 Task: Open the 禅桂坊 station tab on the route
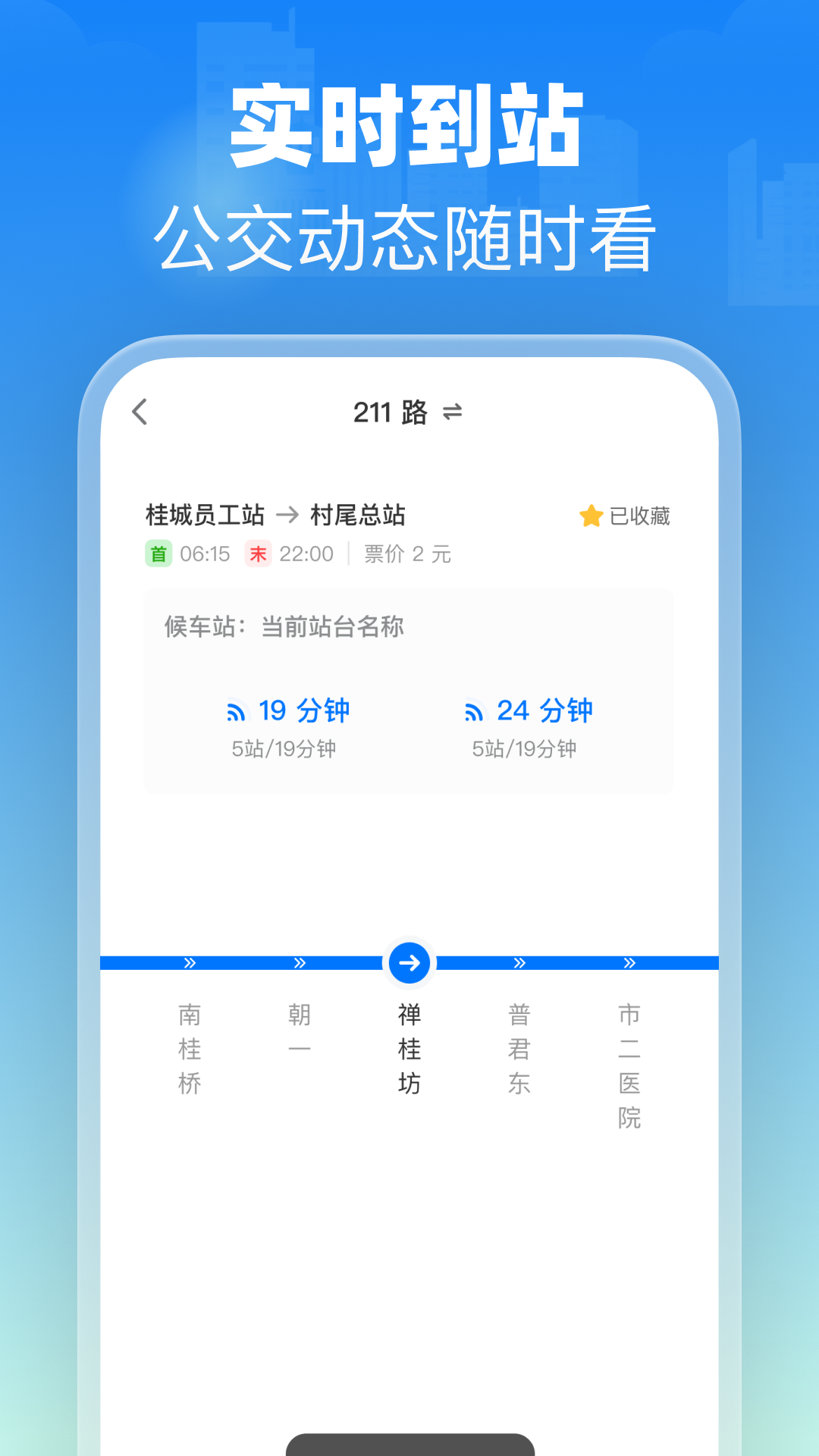click(x=409, y=1050)
